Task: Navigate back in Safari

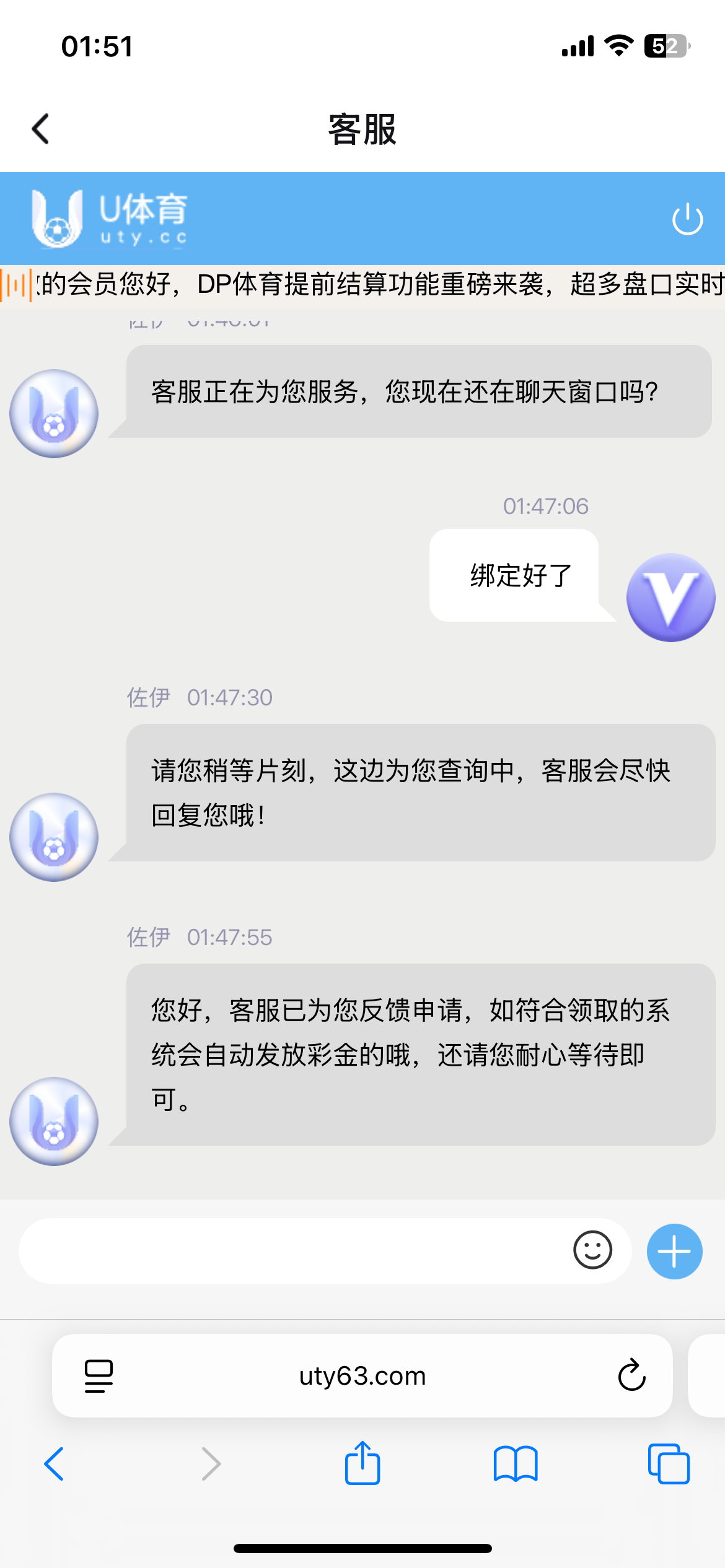Action: [x=54, y=1464]
